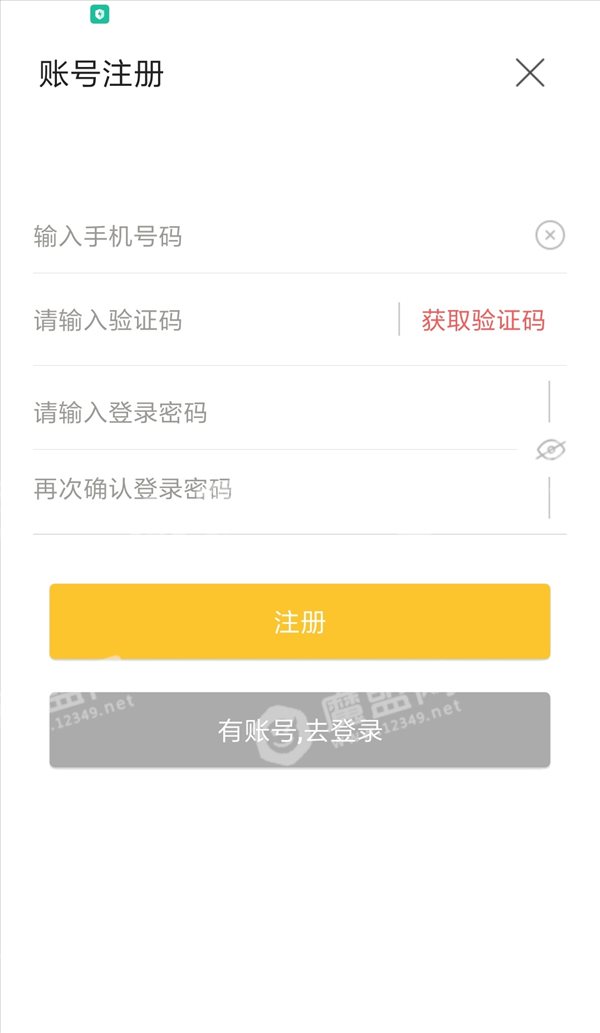This screenshot has height=1033, width=600.
Task: Tap the yellow 注册 button
Action: 300,621
